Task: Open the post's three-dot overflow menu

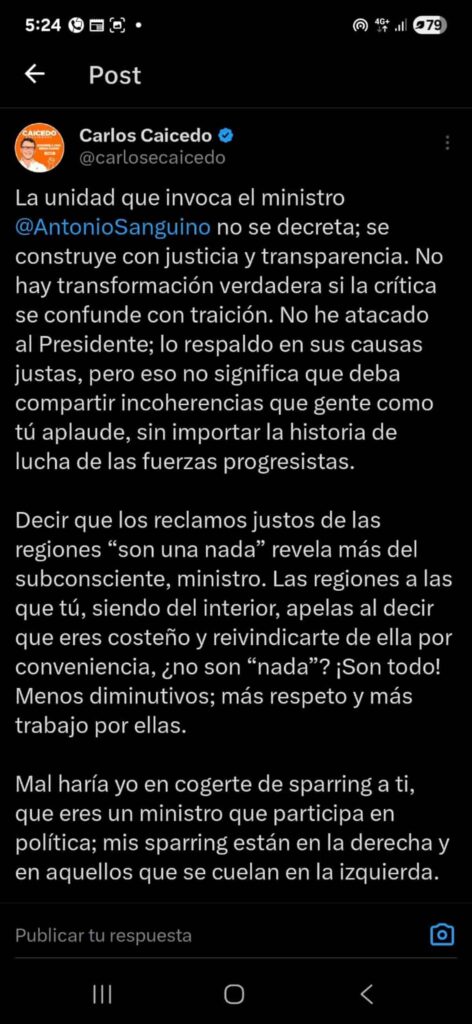Action: (447, 142)
